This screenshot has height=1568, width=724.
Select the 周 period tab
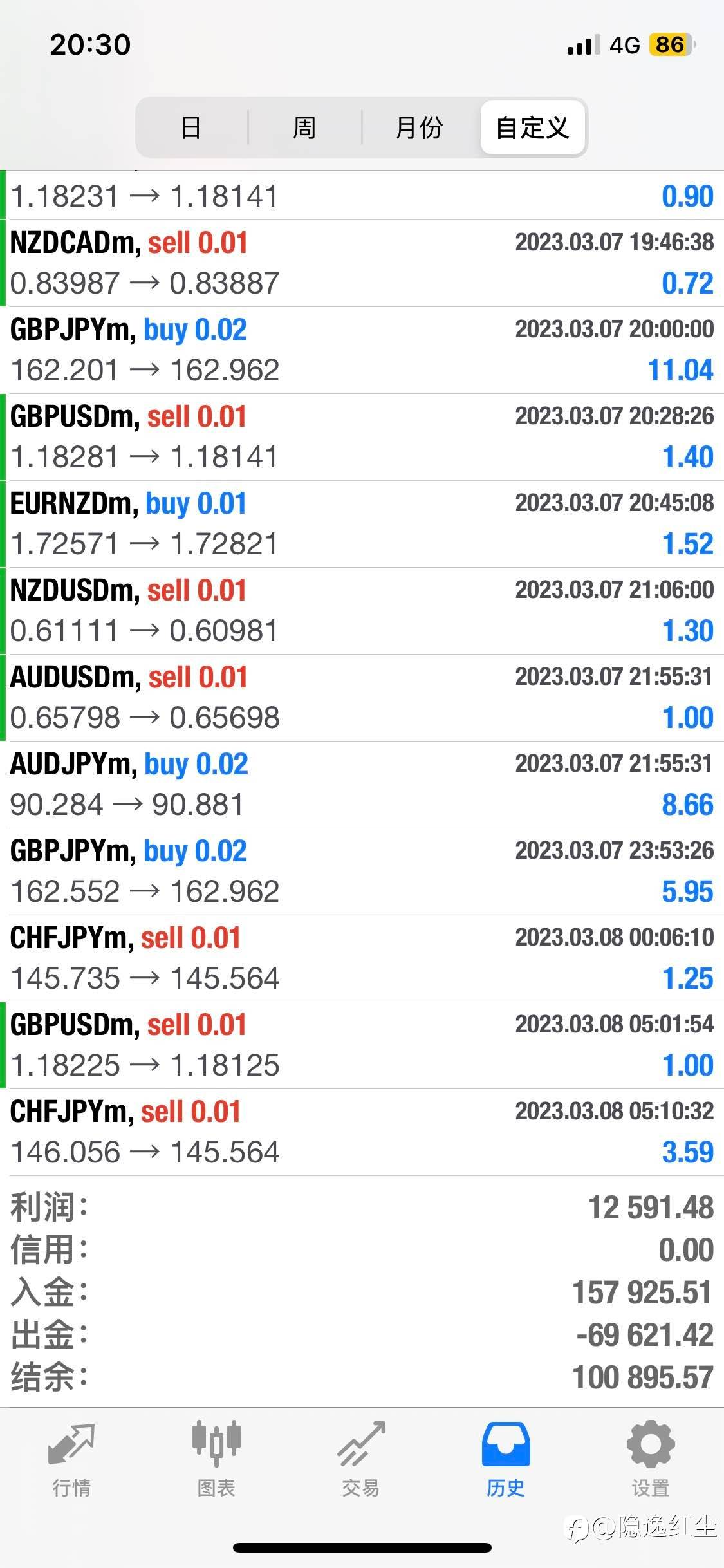304,127
